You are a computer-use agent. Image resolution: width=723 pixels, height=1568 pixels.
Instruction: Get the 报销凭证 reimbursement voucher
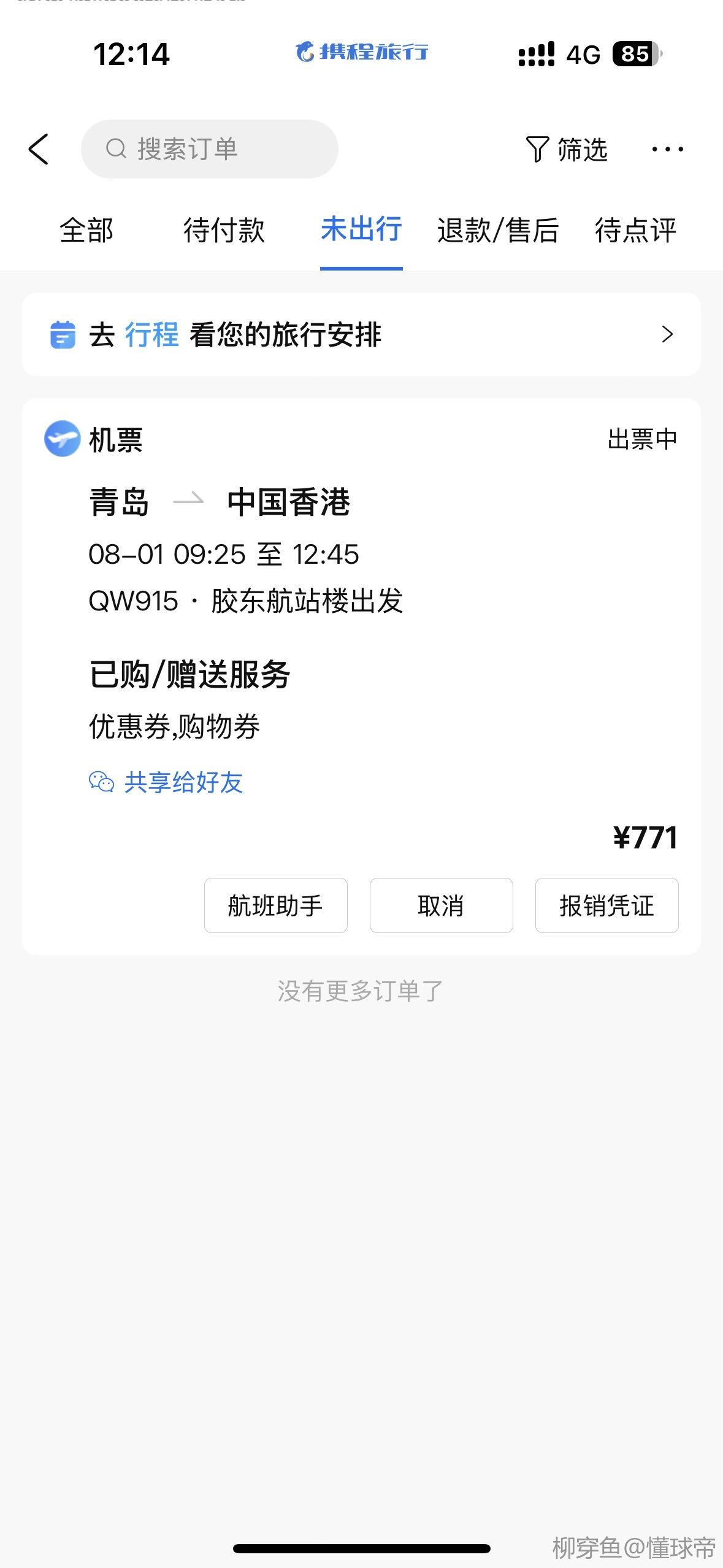tap(606, 905)
